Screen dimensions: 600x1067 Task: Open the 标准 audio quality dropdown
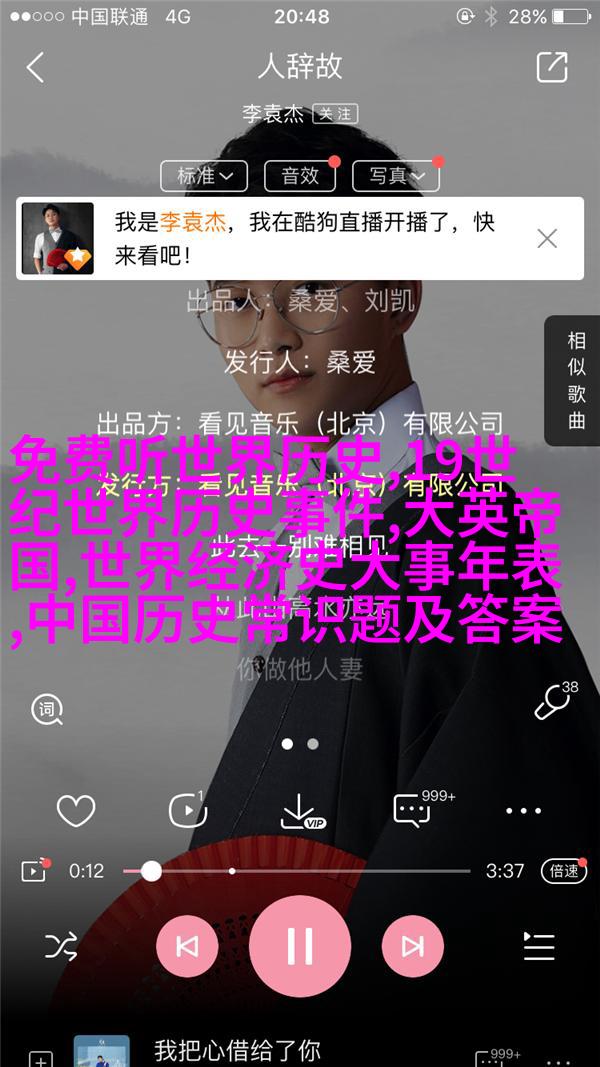click(204, 176)
